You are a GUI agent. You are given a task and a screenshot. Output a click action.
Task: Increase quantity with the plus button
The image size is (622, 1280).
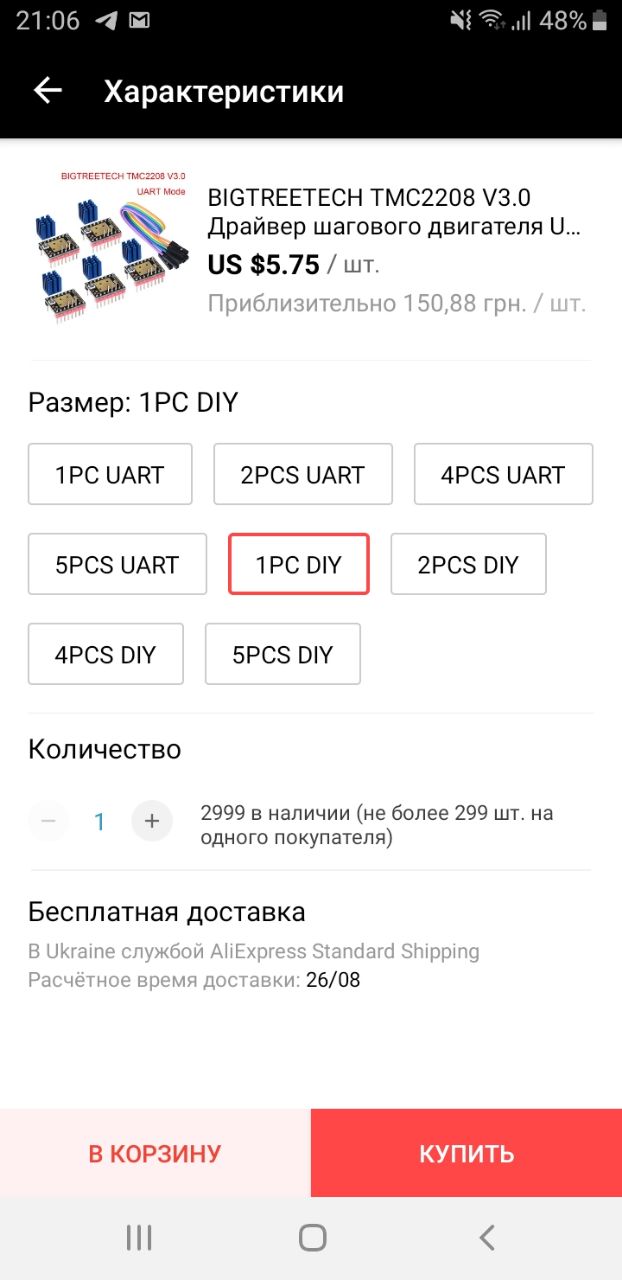tap(152, 821)
